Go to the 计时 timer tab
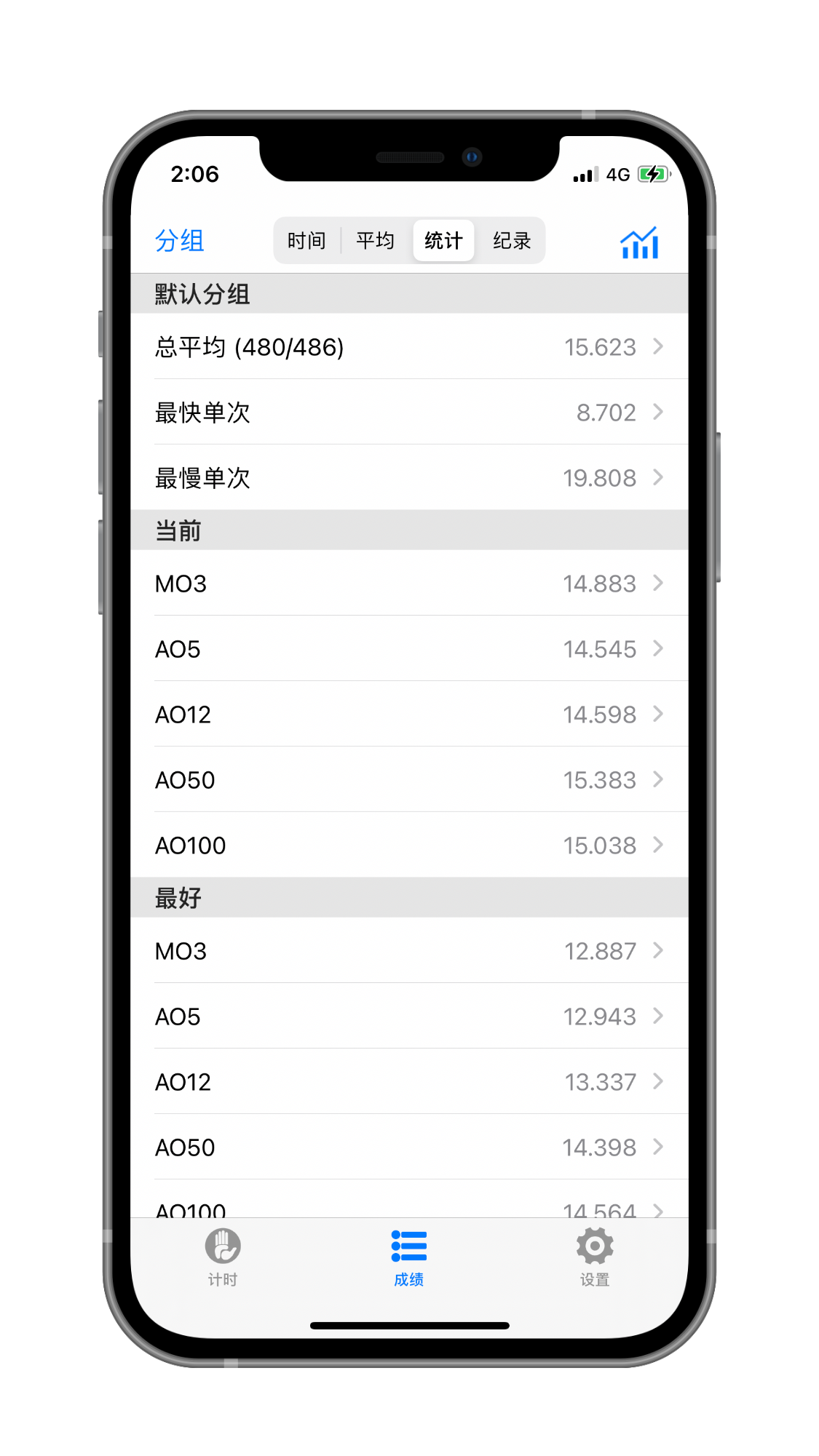Image resolution: width=819 pixels, height=1456 pixels. [223, 1257]
